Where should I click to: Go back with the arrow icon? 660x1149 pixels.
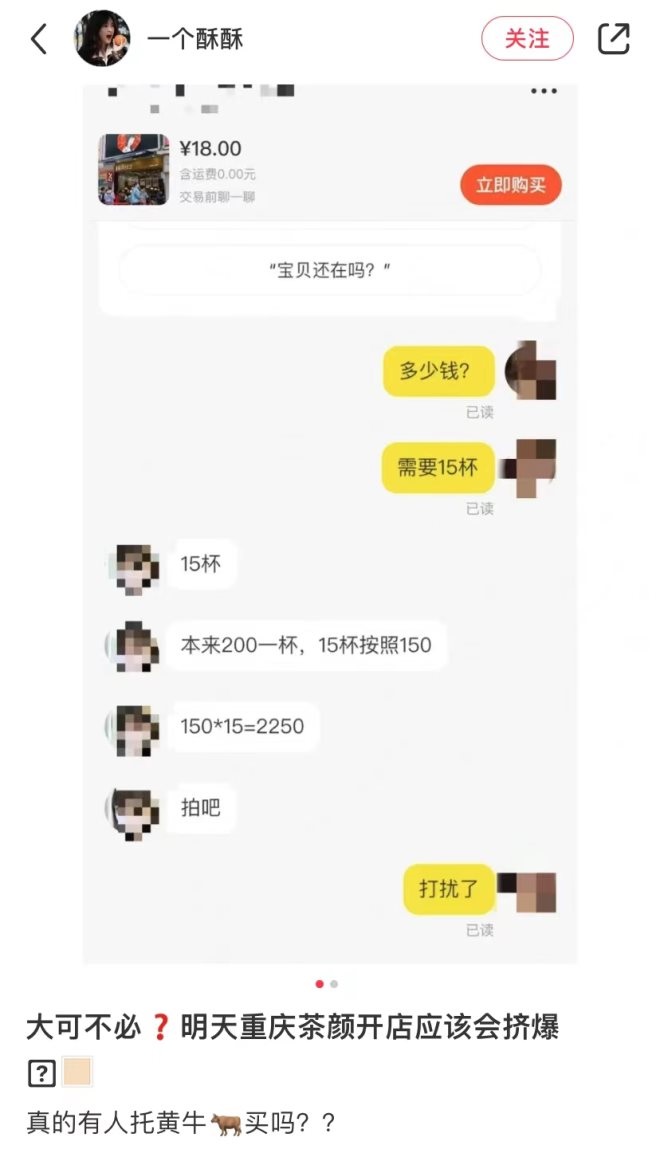[39, 39]
